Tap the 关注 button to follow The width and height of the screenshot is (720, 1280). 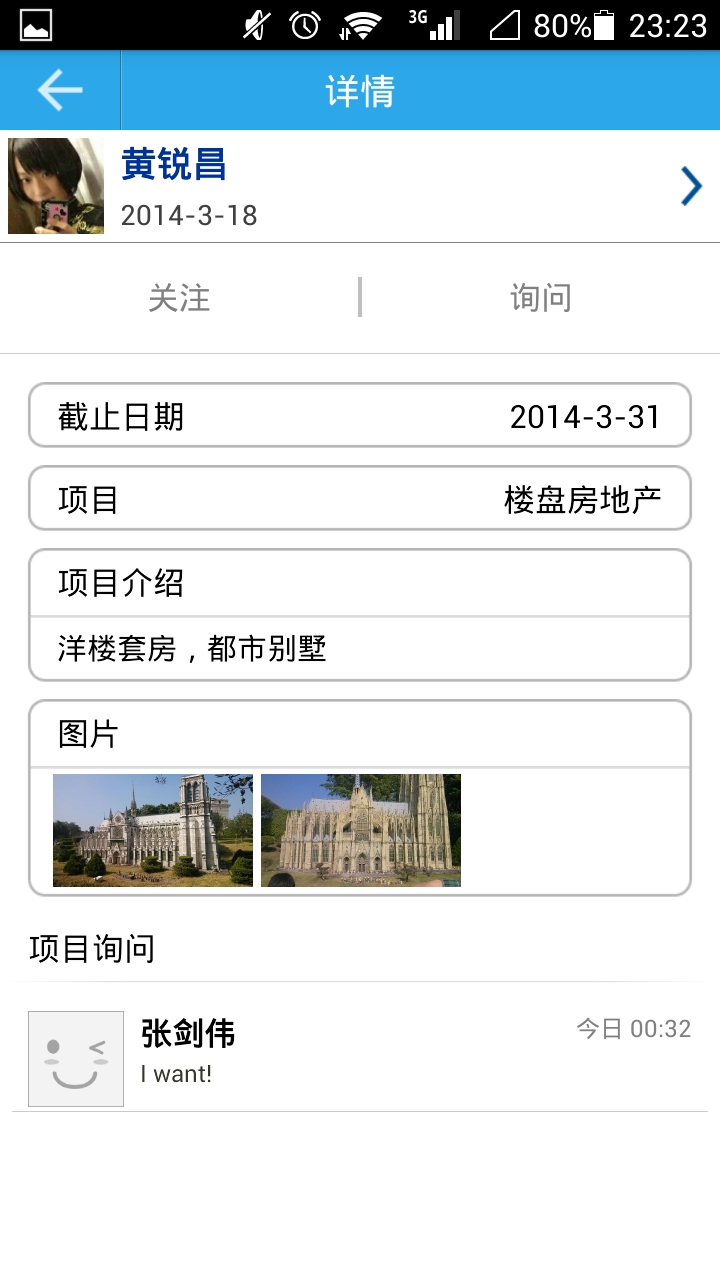click(x=179, y=298)
